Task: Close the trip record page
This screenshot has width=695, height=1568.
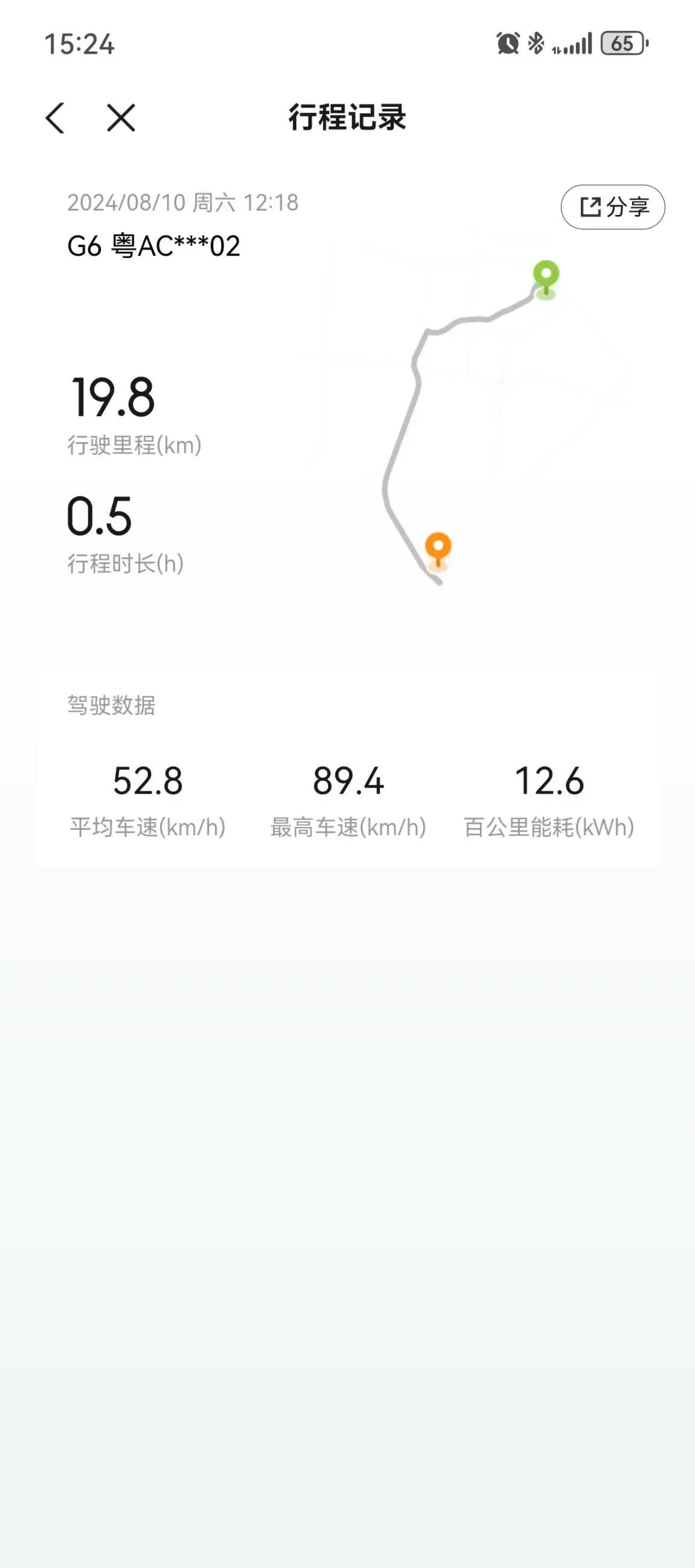Action: pos(121,117)
